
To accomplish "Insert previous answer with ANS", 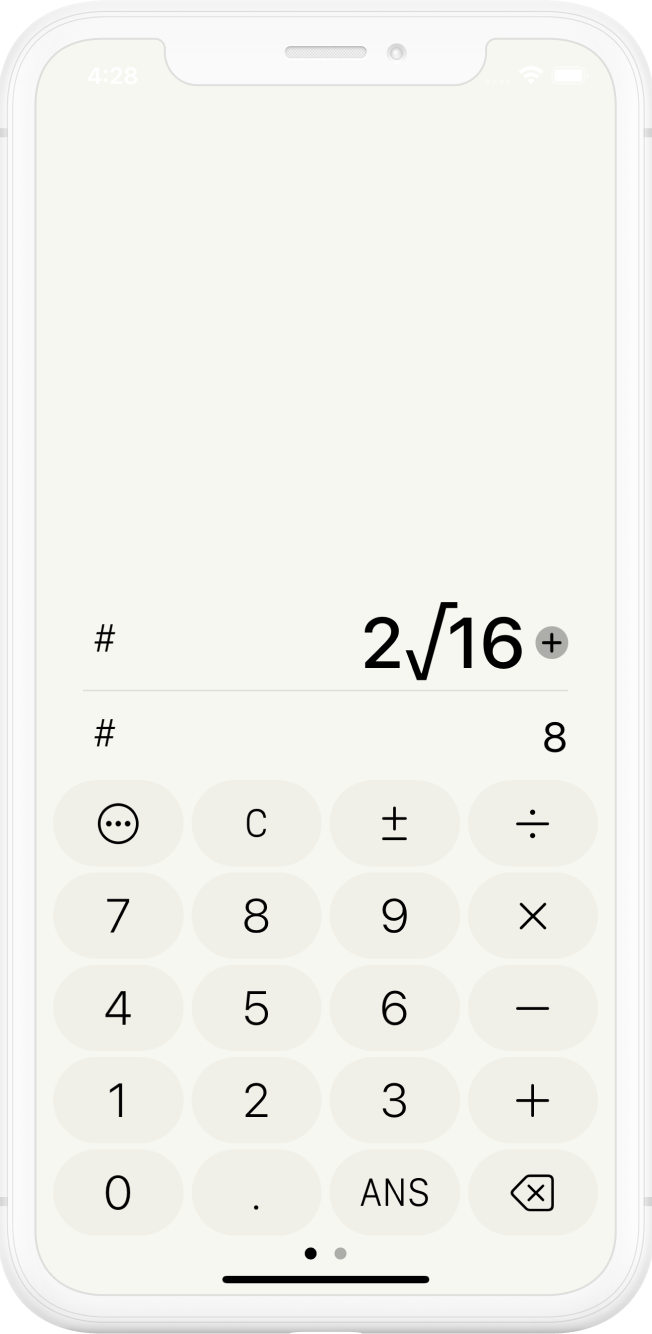I will pyautogui.click(x=394, y=1192).
